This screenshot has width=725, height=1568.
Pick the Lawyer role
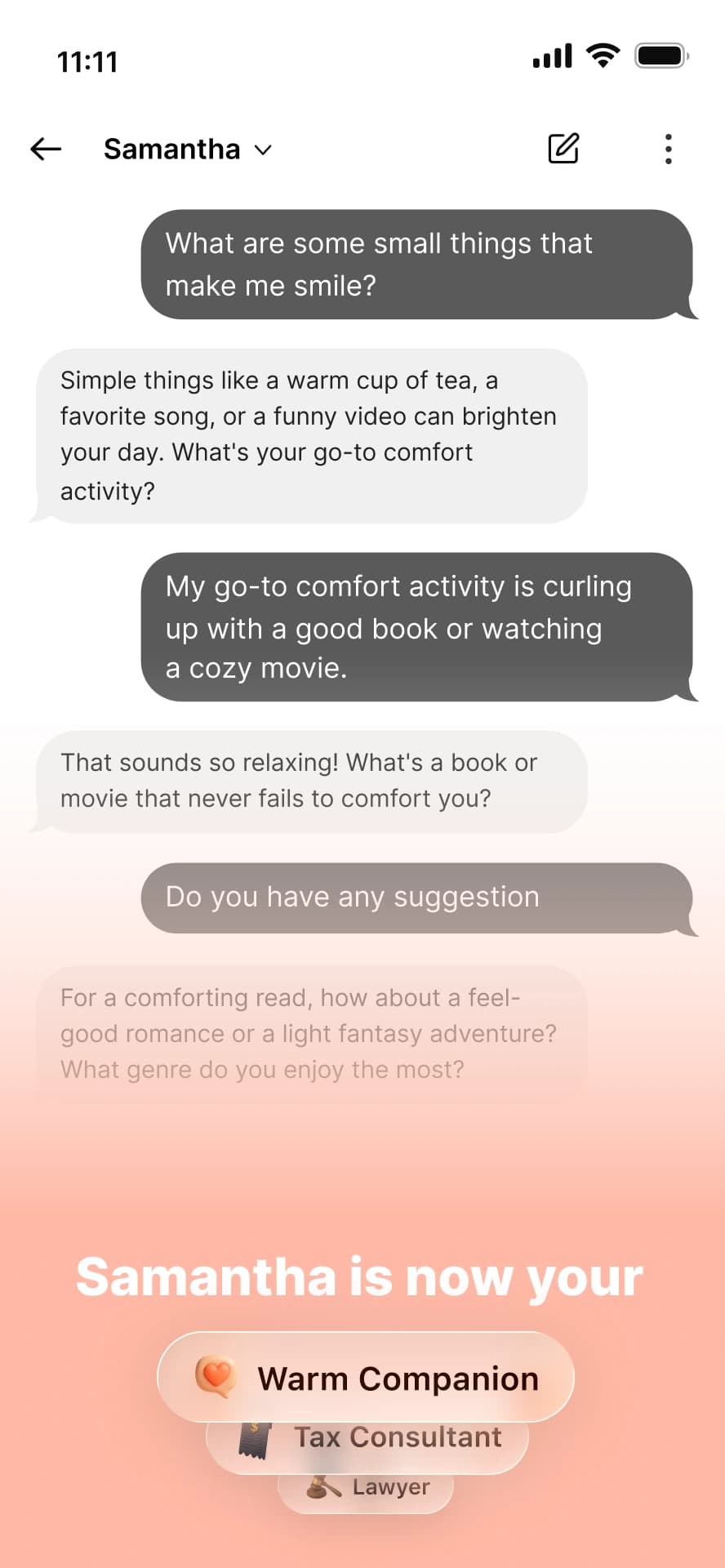click(x=366, y=1491)
